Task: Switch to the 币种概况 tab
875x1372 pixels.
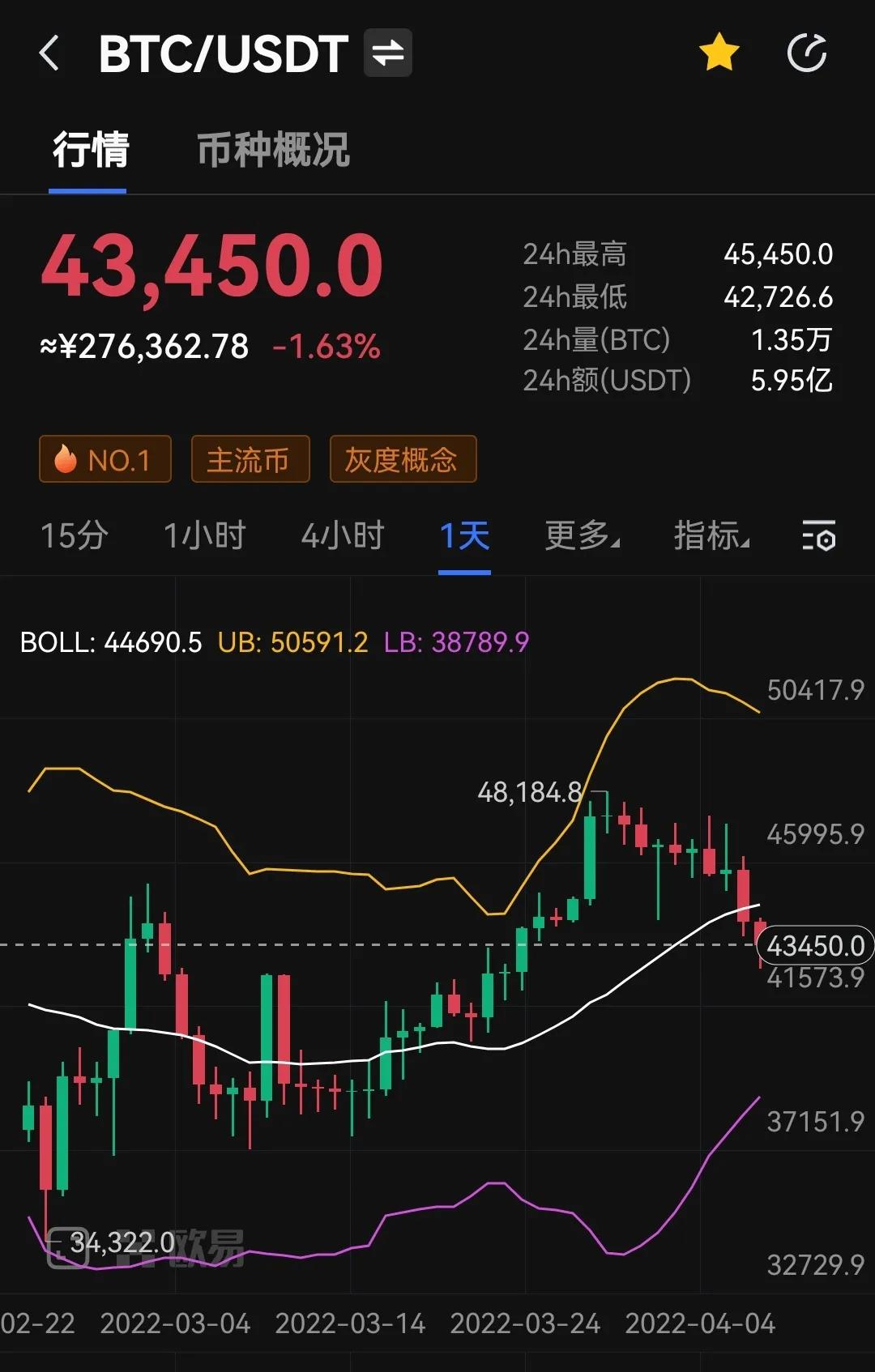Action: tap(273, 151)
